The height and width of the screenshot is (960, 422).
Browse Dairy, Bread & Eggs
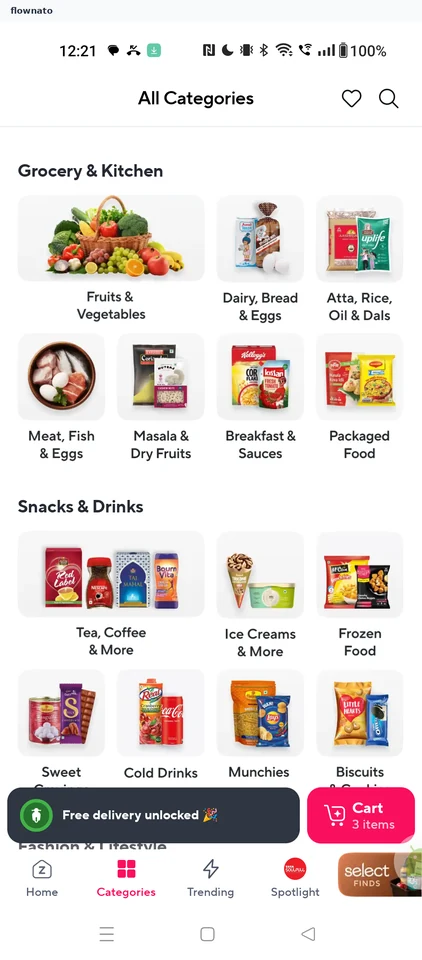coord(260,259)
